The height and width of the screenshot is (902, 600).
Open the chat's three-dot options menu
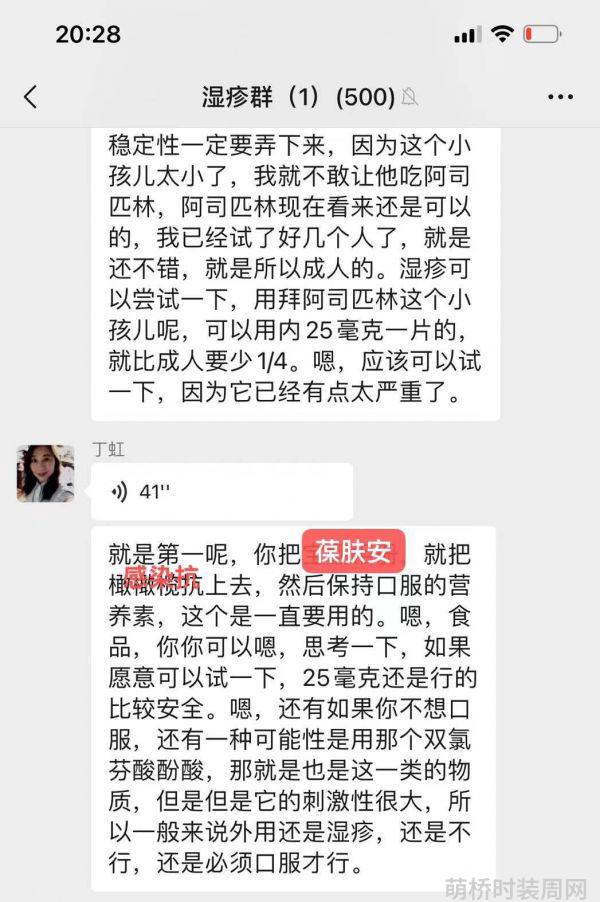(560, 97)
